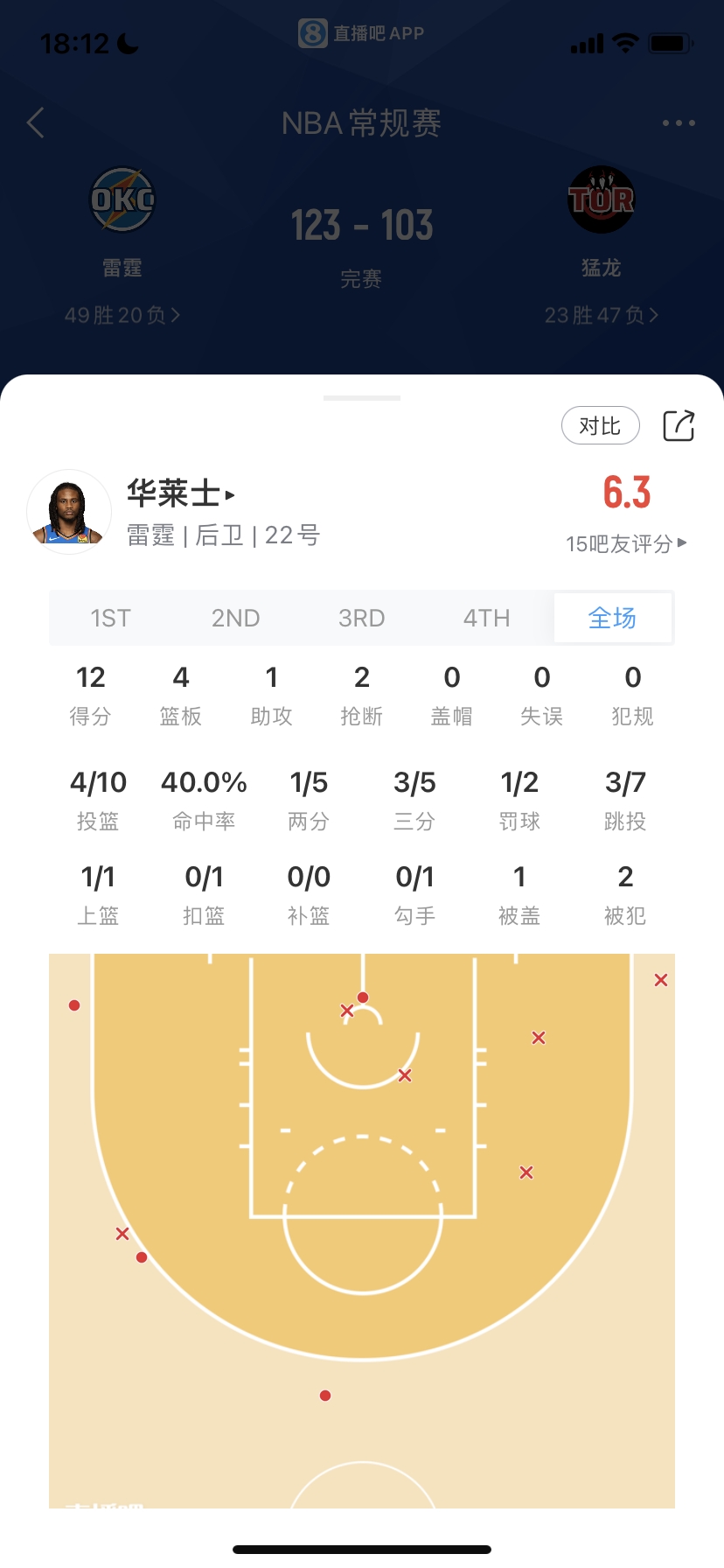Screen dimensions: 724x1568
Task: Open the 雷霆 team record 49胜20负
Action: (122, 315)
